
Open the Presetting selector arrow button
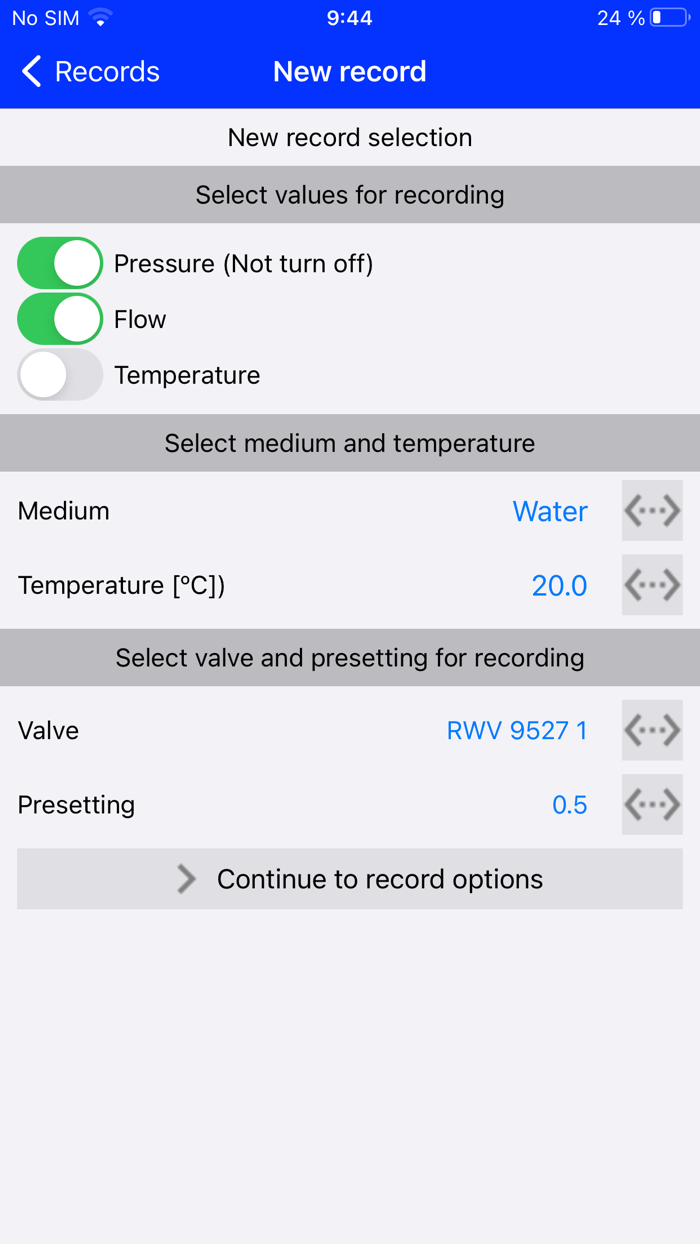(x=652, y=804)
